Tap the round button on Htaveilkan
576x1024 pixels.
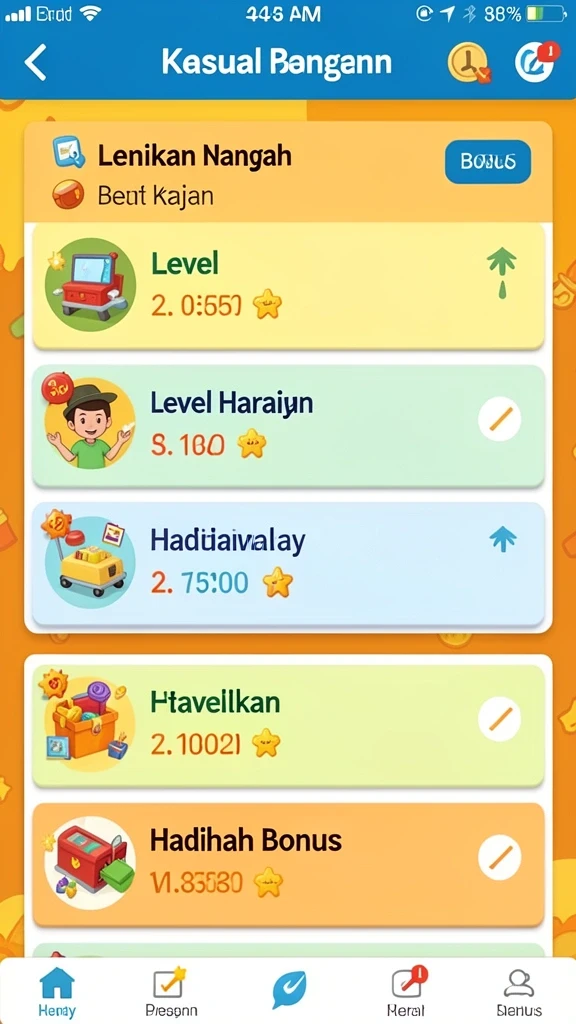(500, 719)
